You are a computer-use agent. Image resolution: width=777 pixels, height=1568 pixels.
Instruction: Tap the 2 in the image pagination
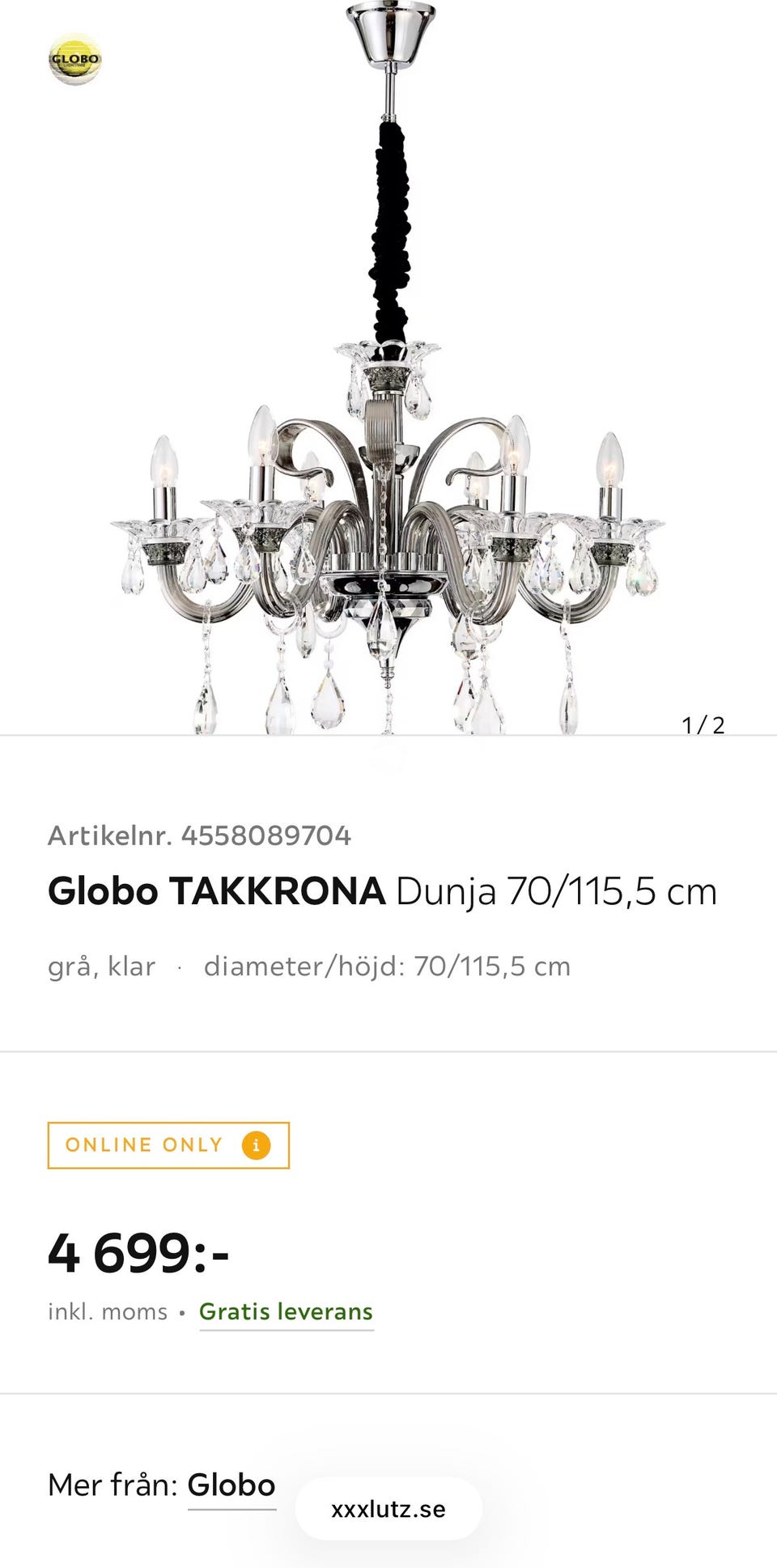(718, 723)
